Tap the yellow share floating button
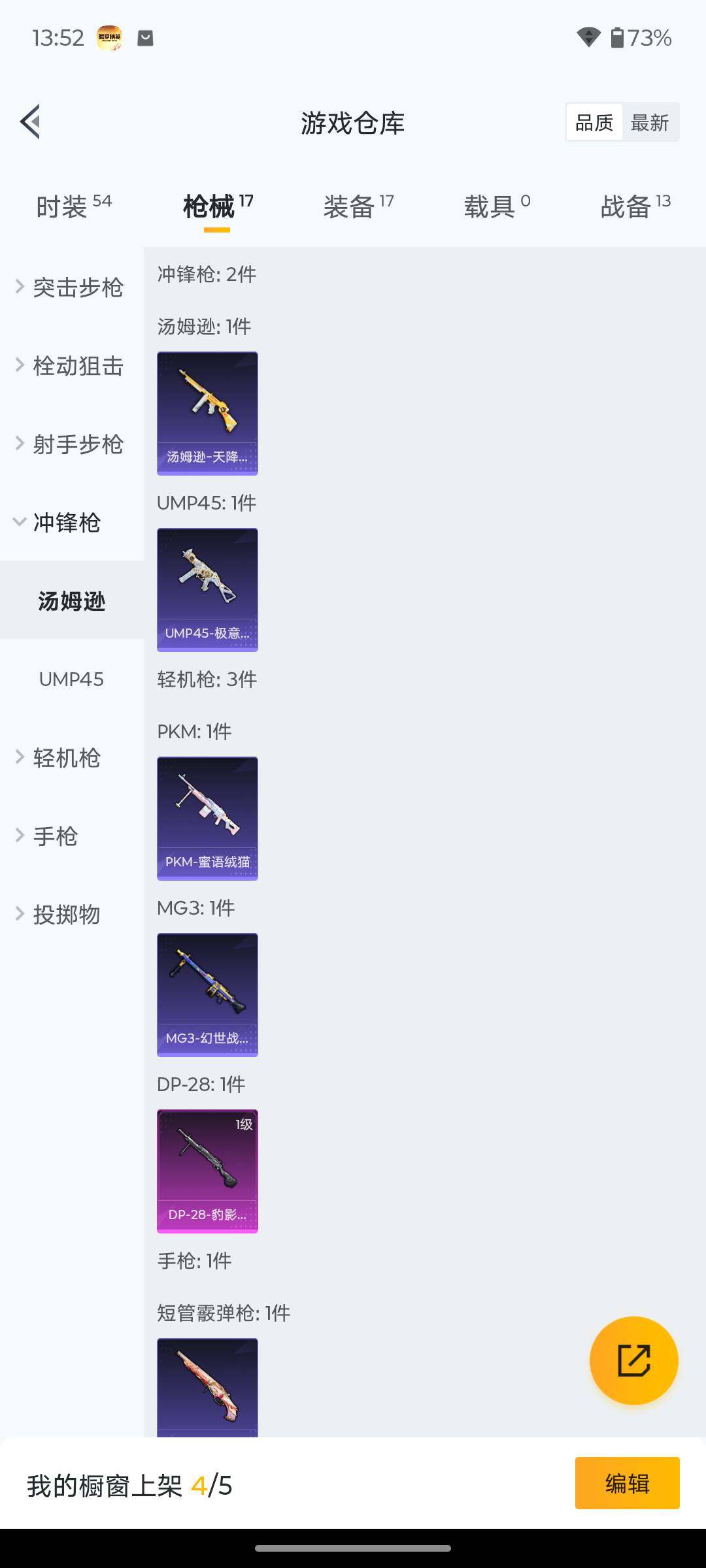Viewport: 706px width, 1568px height. tap(633, 1360)
